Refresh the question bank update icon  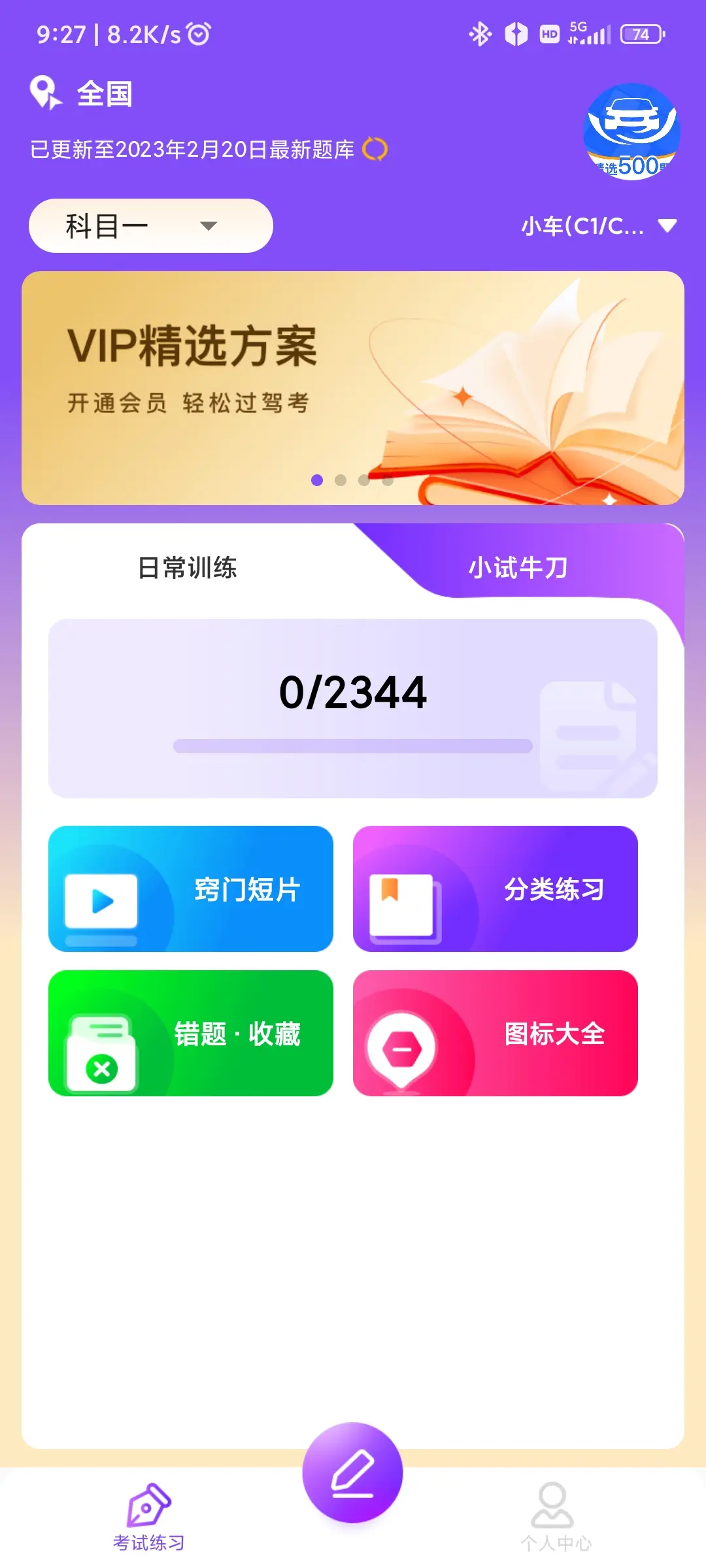tap(375, 149)
